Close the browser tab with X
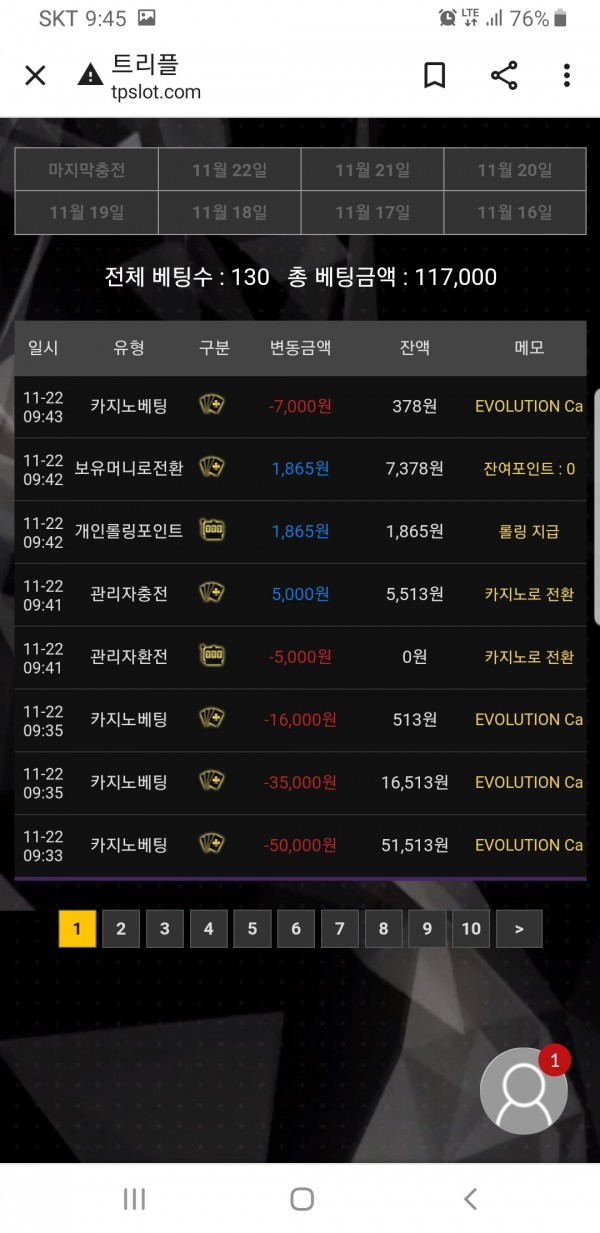Viewport: 600px width, 1233px height. 35,75
